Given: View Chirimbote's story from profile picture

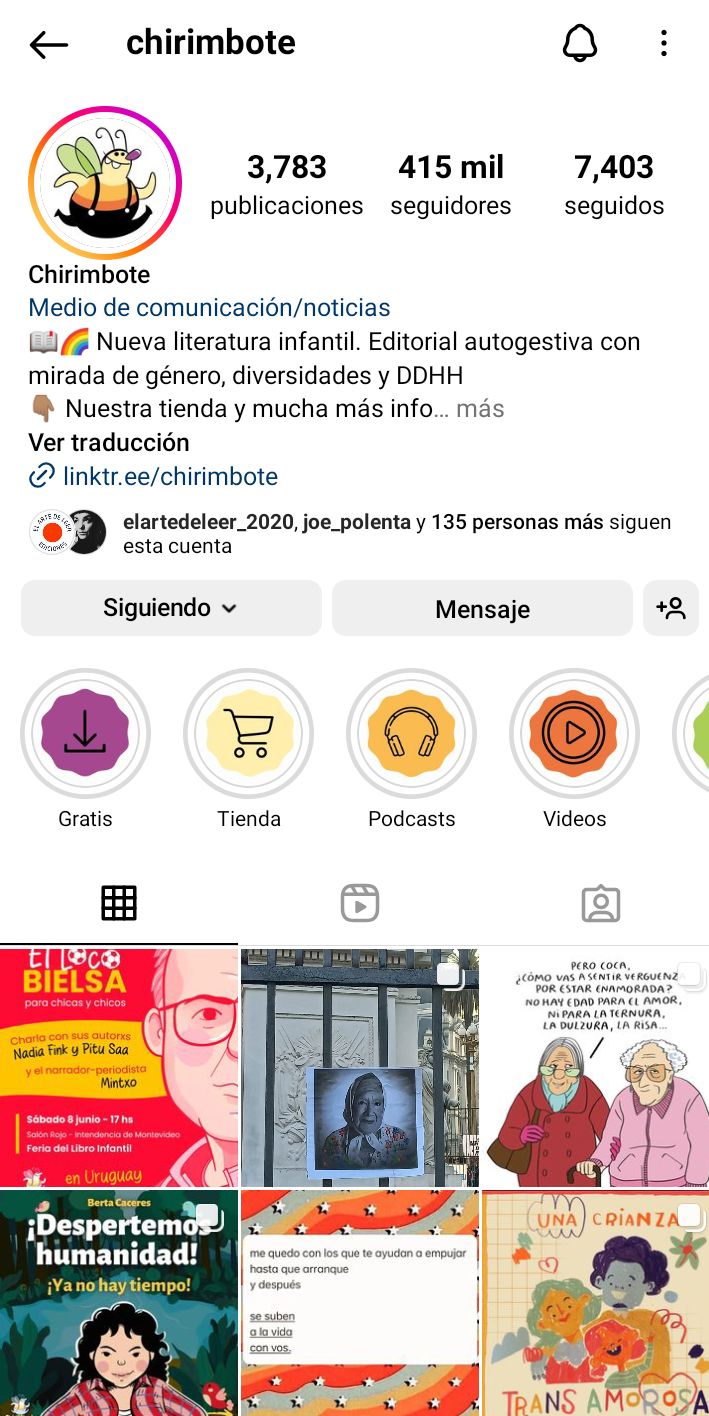Looking at the screenshot, I should coord(105,183).
